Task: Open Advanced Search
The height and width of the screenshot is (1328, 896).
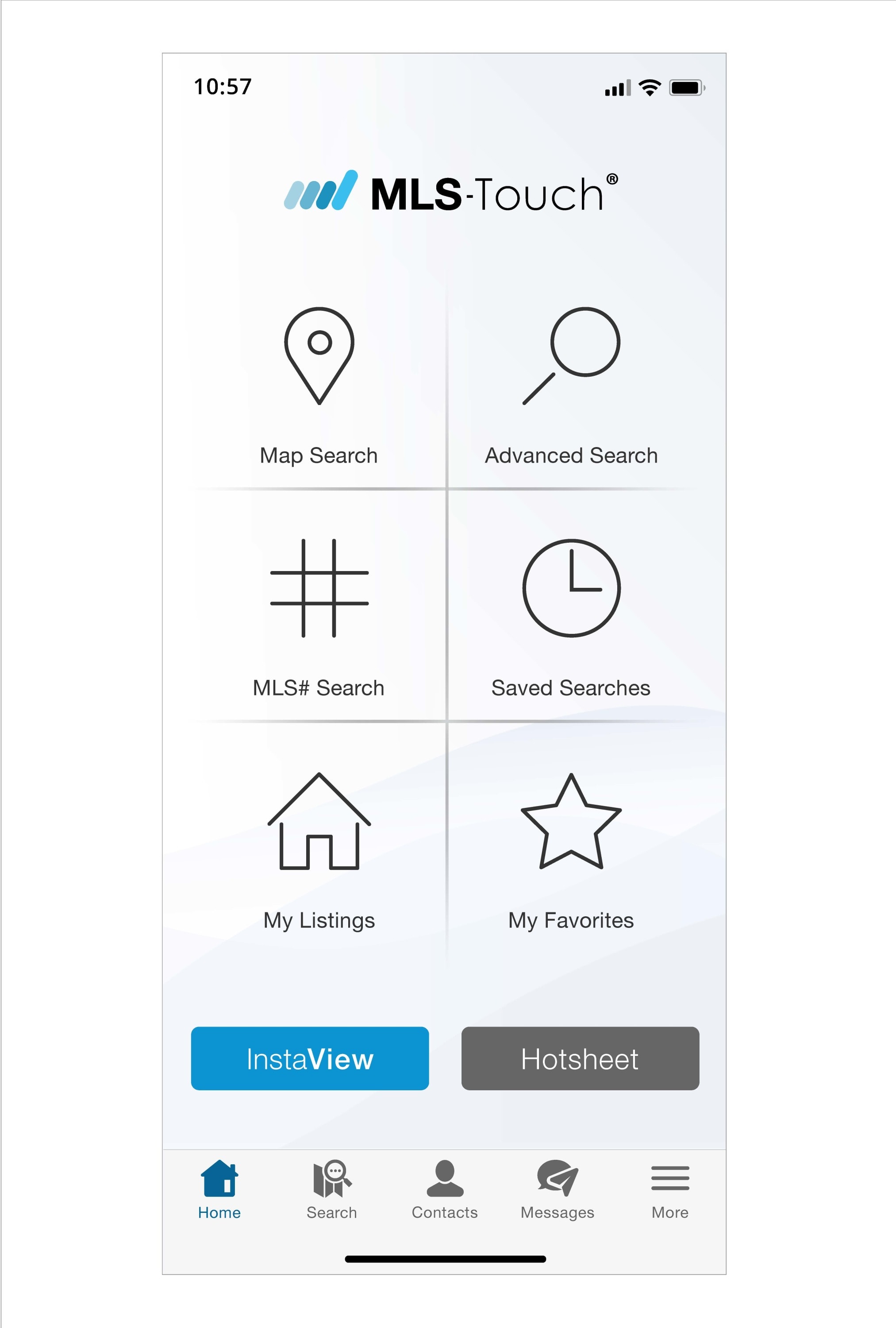Action: (x=571, y=383)
